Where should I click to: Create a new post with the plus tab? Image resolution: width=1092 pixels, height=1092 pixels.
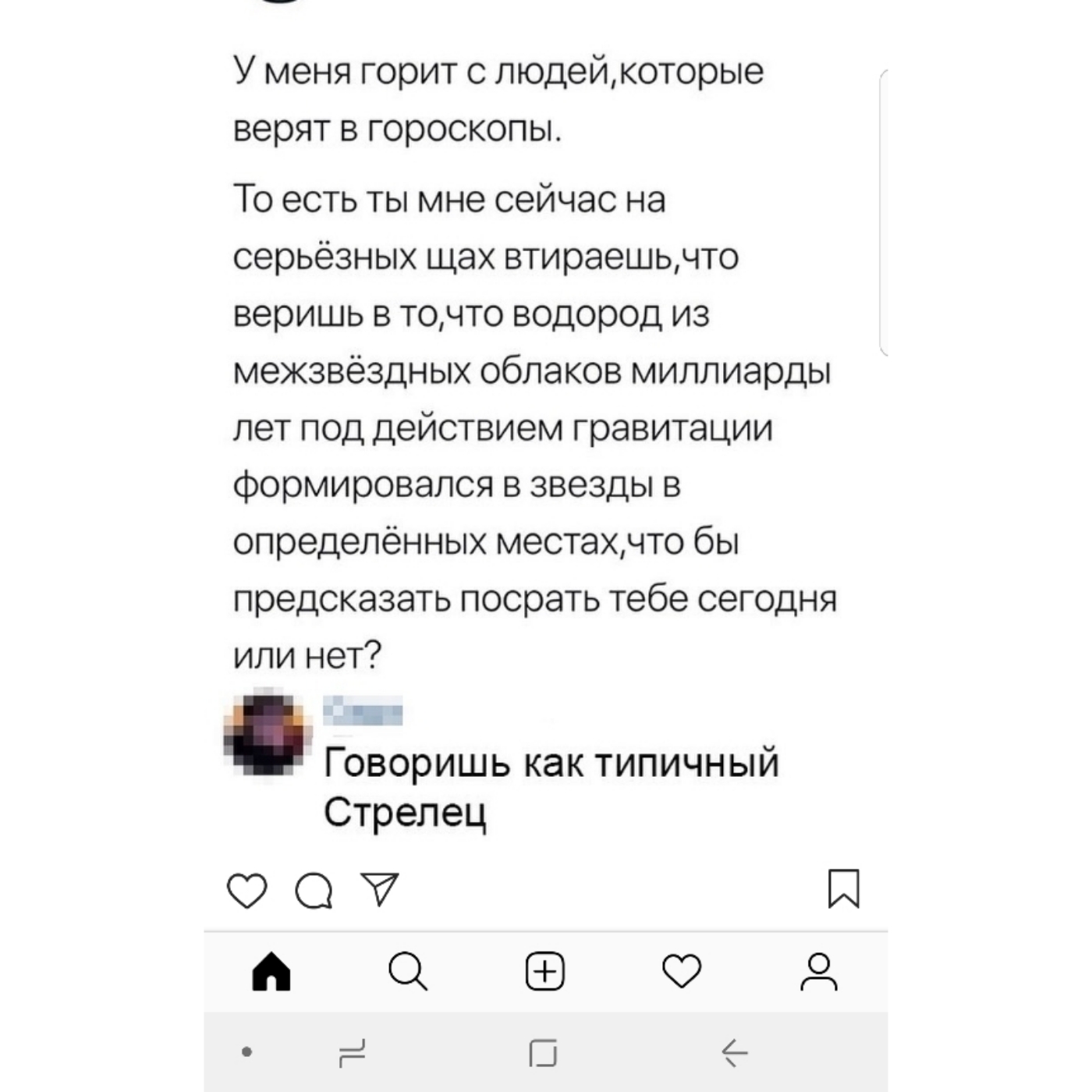pyautogui.click(x=544, y=973)
